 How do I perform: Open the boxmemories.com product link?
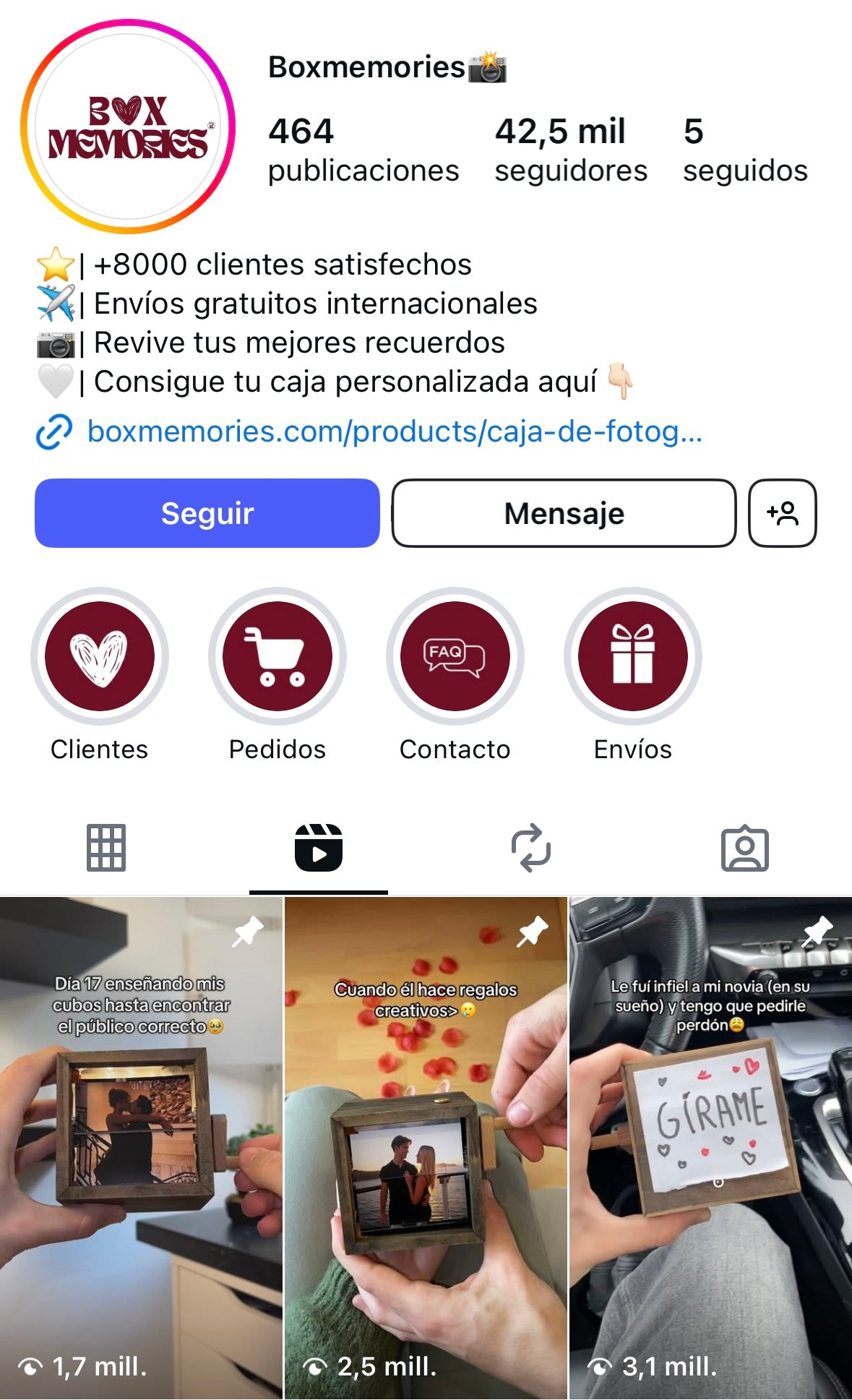394,431
